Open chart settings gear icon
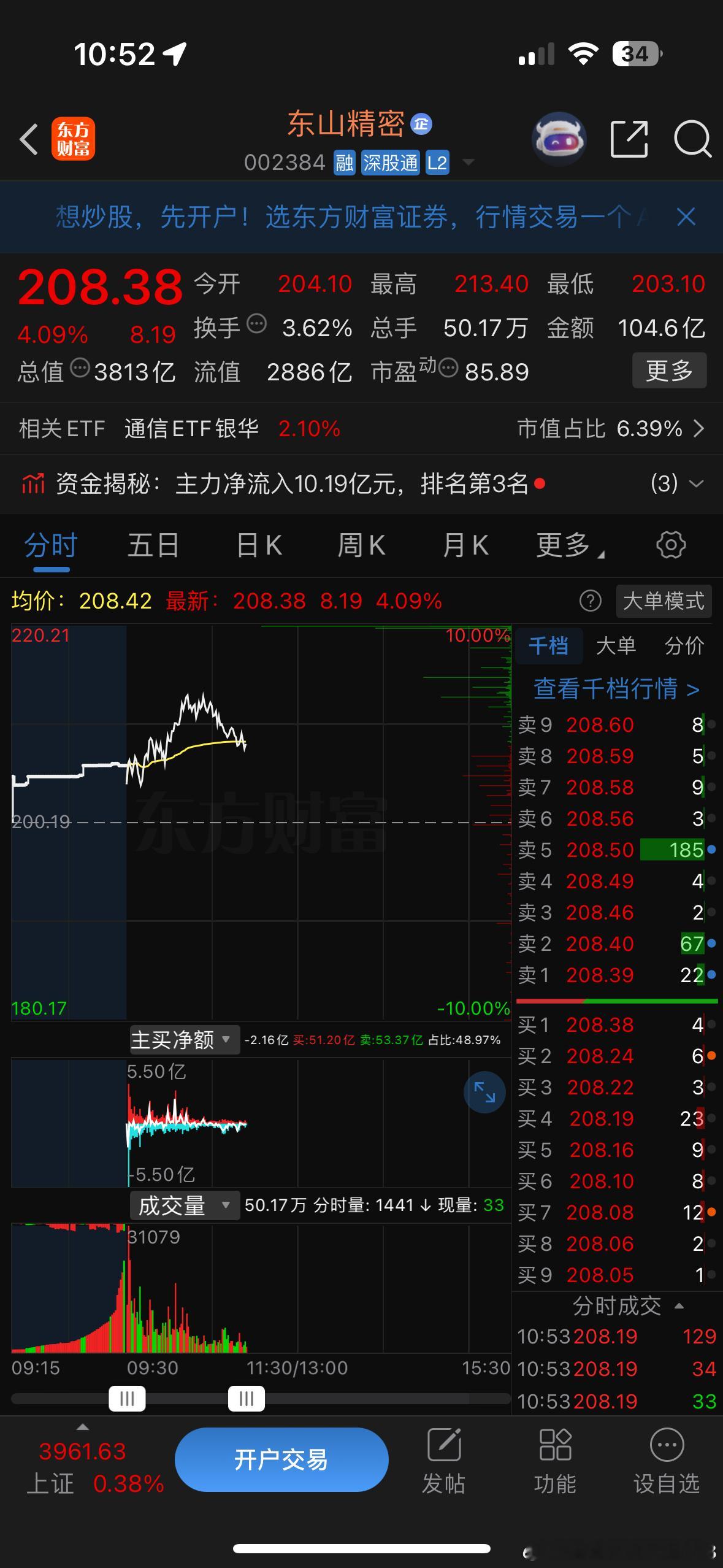Viewport: 723px width, 1568px height. point(671,545)
